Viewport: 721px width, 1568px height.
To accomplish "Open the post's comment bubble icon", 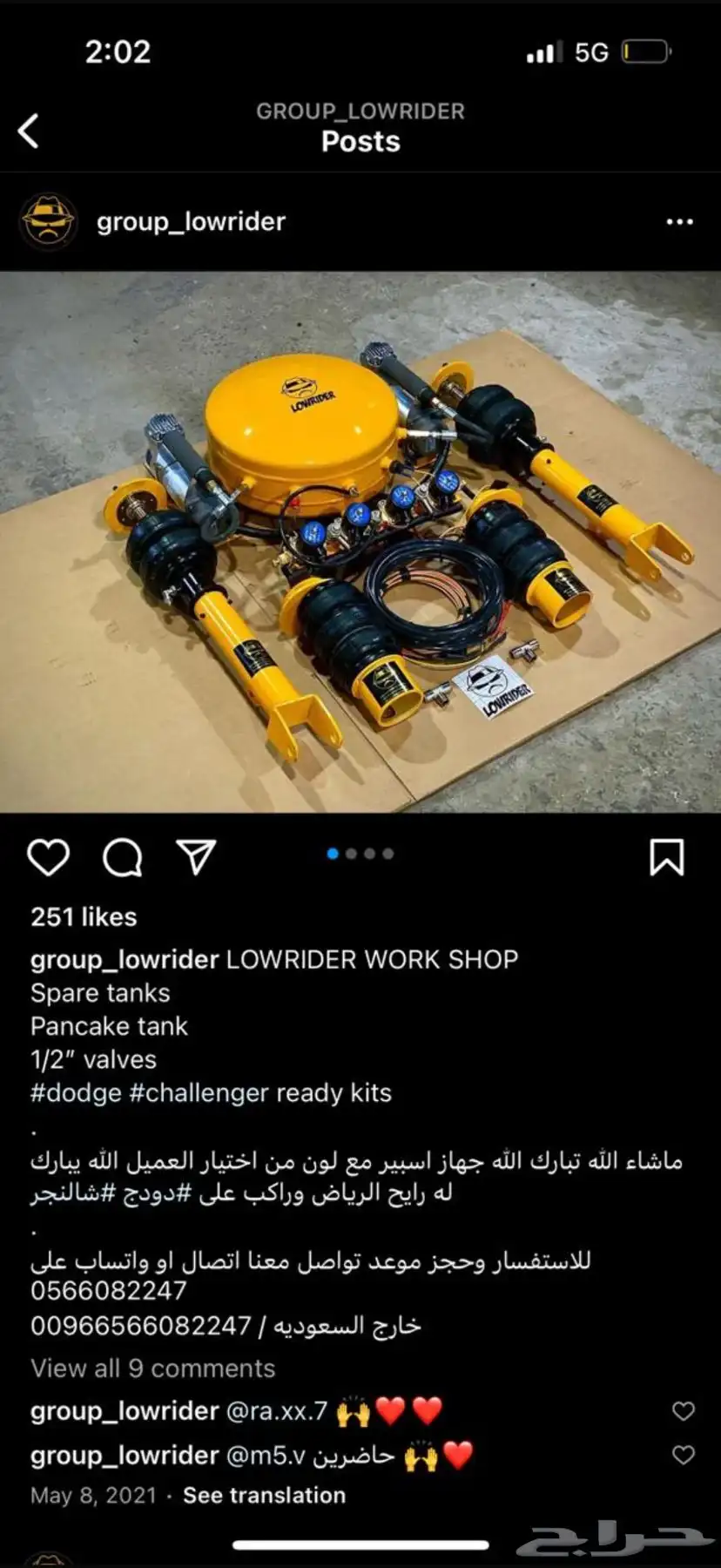I will [123, 858].
